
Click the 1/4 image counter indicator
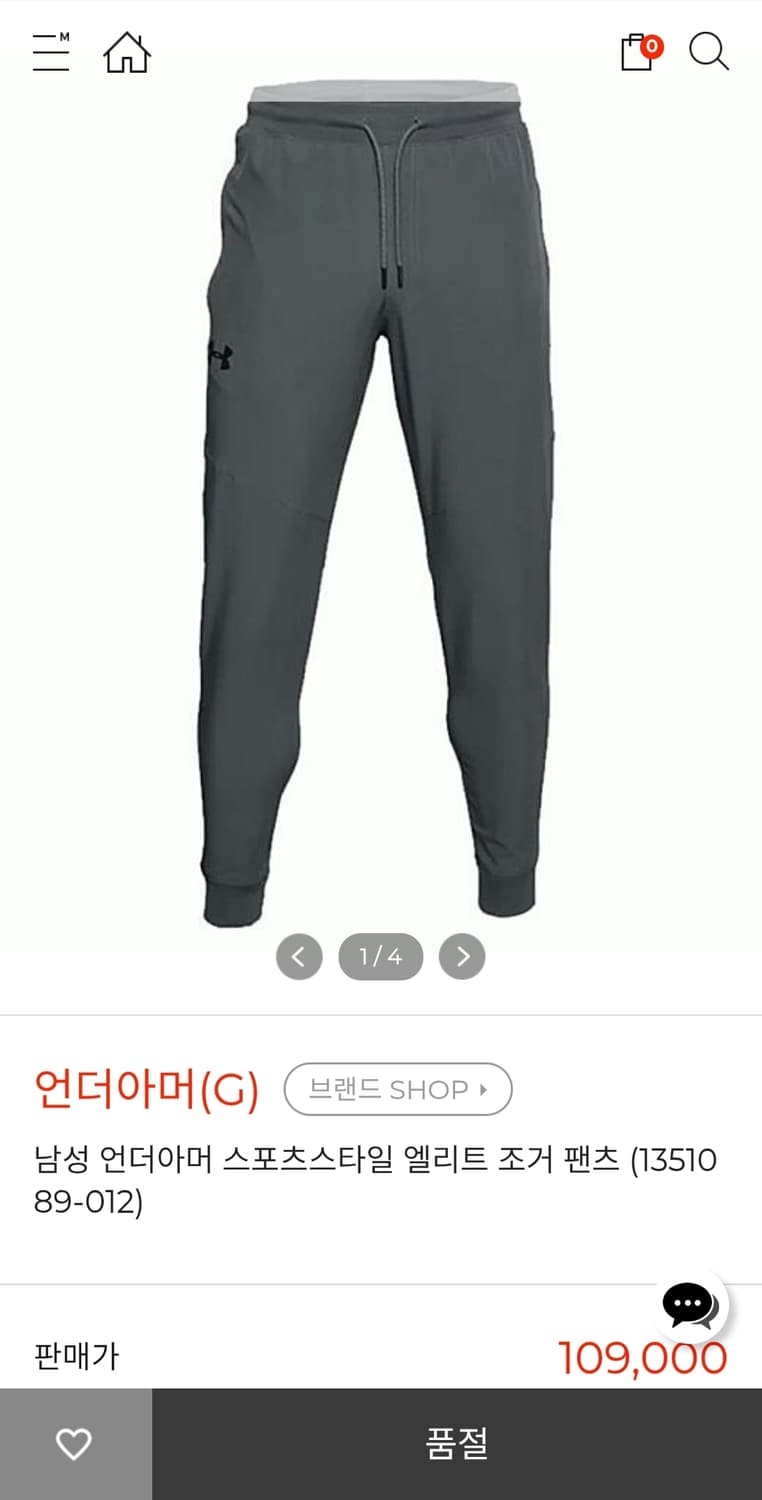[x=380, y=957]
